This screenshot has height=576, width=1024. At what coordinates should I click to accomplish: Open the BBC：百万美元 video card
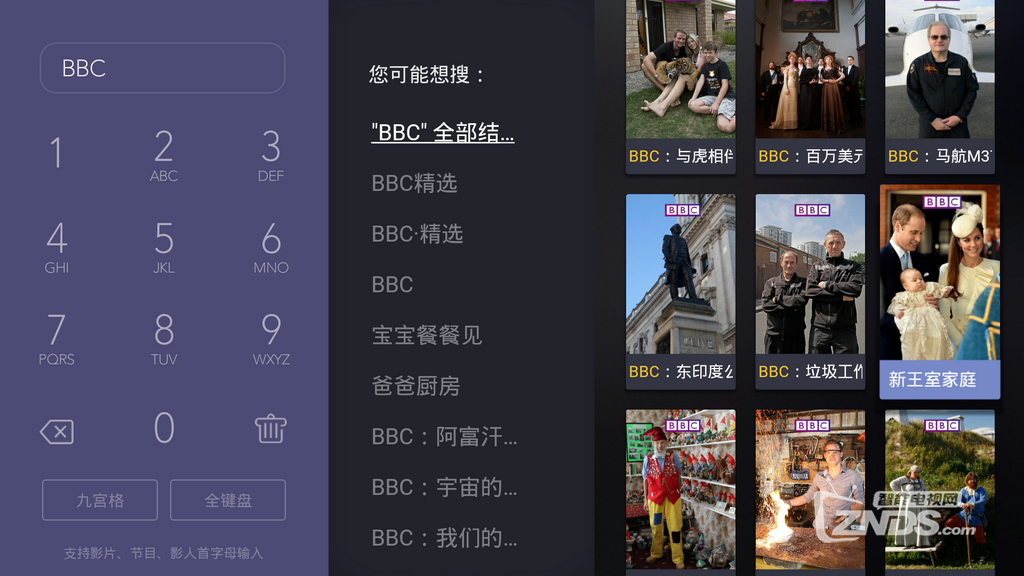point(810,85)
